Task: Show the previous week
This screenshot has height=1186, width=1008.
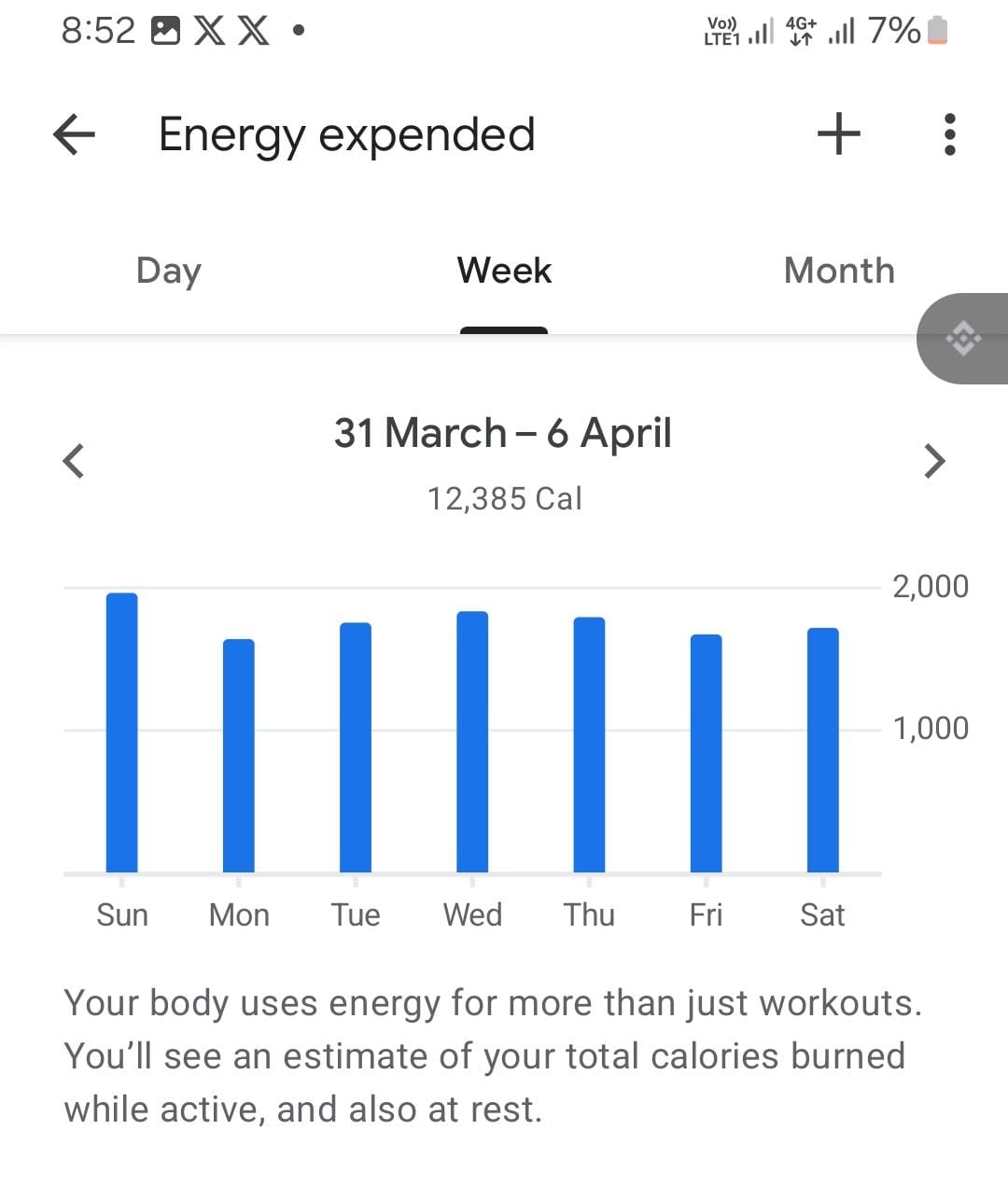Action: pos(74,461)
